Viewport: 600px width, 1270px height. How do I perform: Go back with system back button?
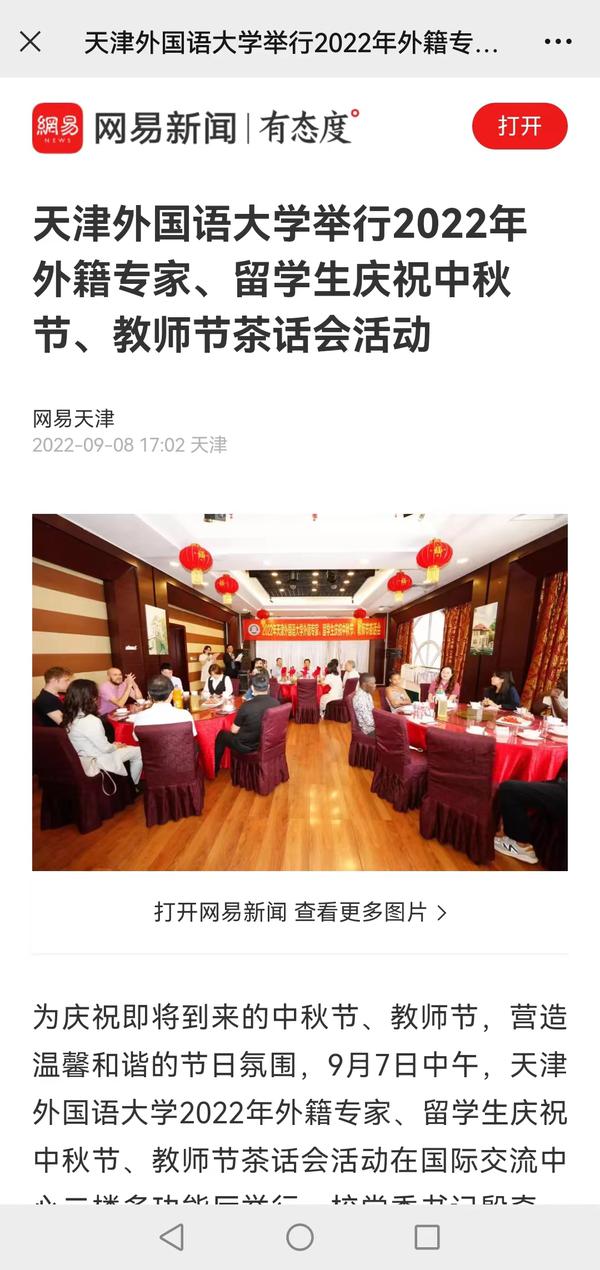[x=172, y=1237]
